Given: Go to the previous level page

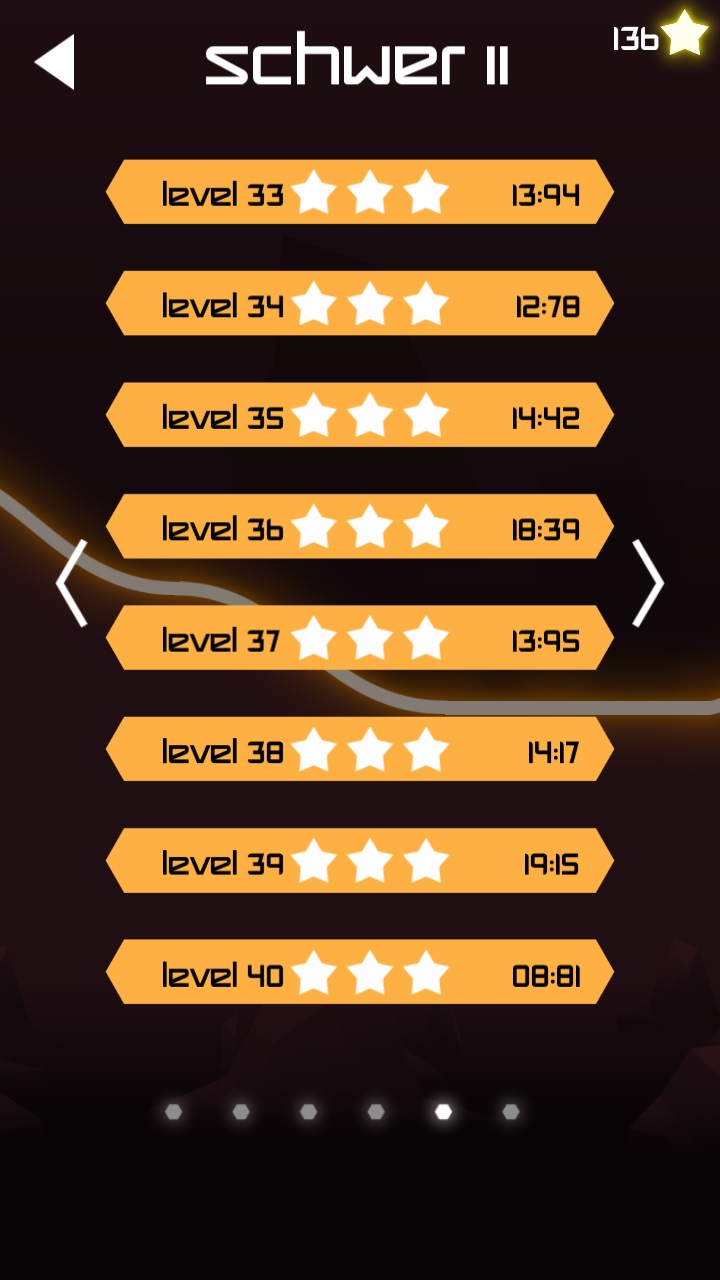Looking at the screenshot, I should coord(71,583).
